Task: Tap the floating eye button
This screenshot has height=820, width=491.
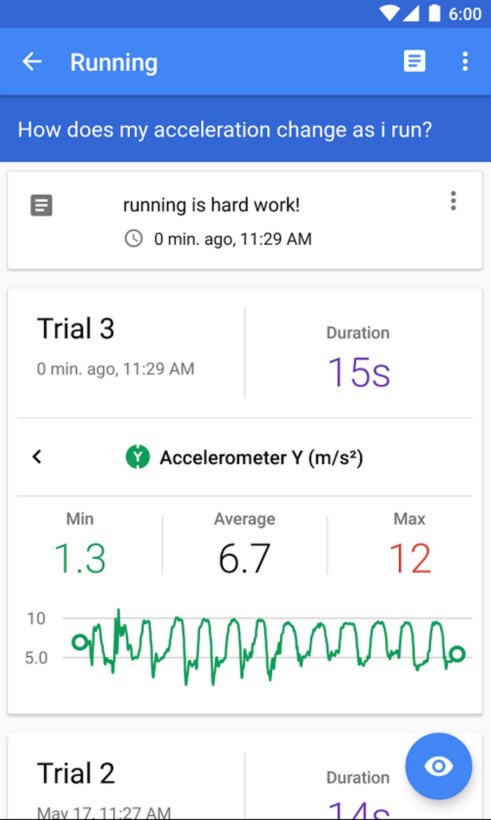Action: coord(438,766)
